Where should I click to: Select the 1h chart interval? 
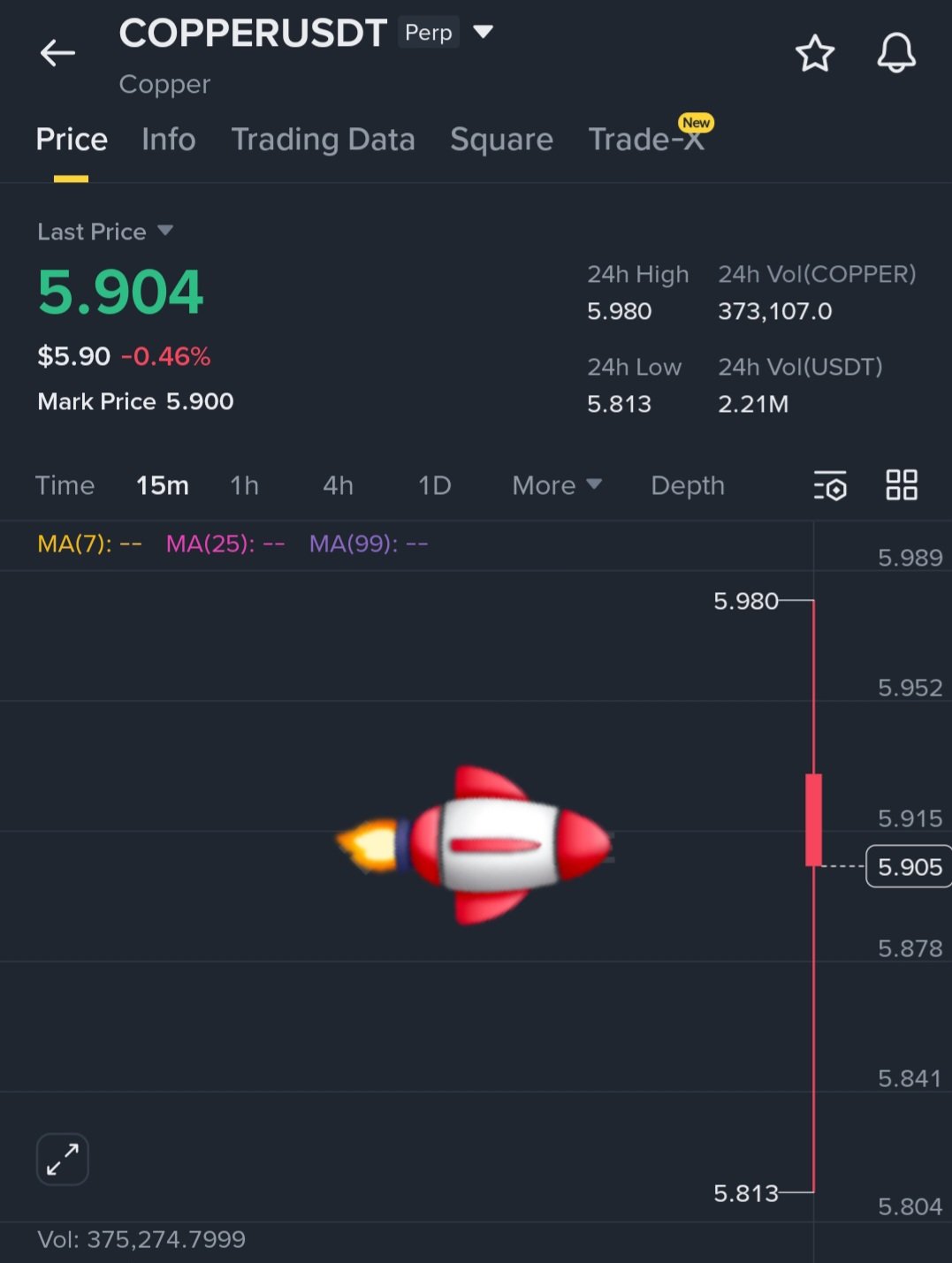244,485
